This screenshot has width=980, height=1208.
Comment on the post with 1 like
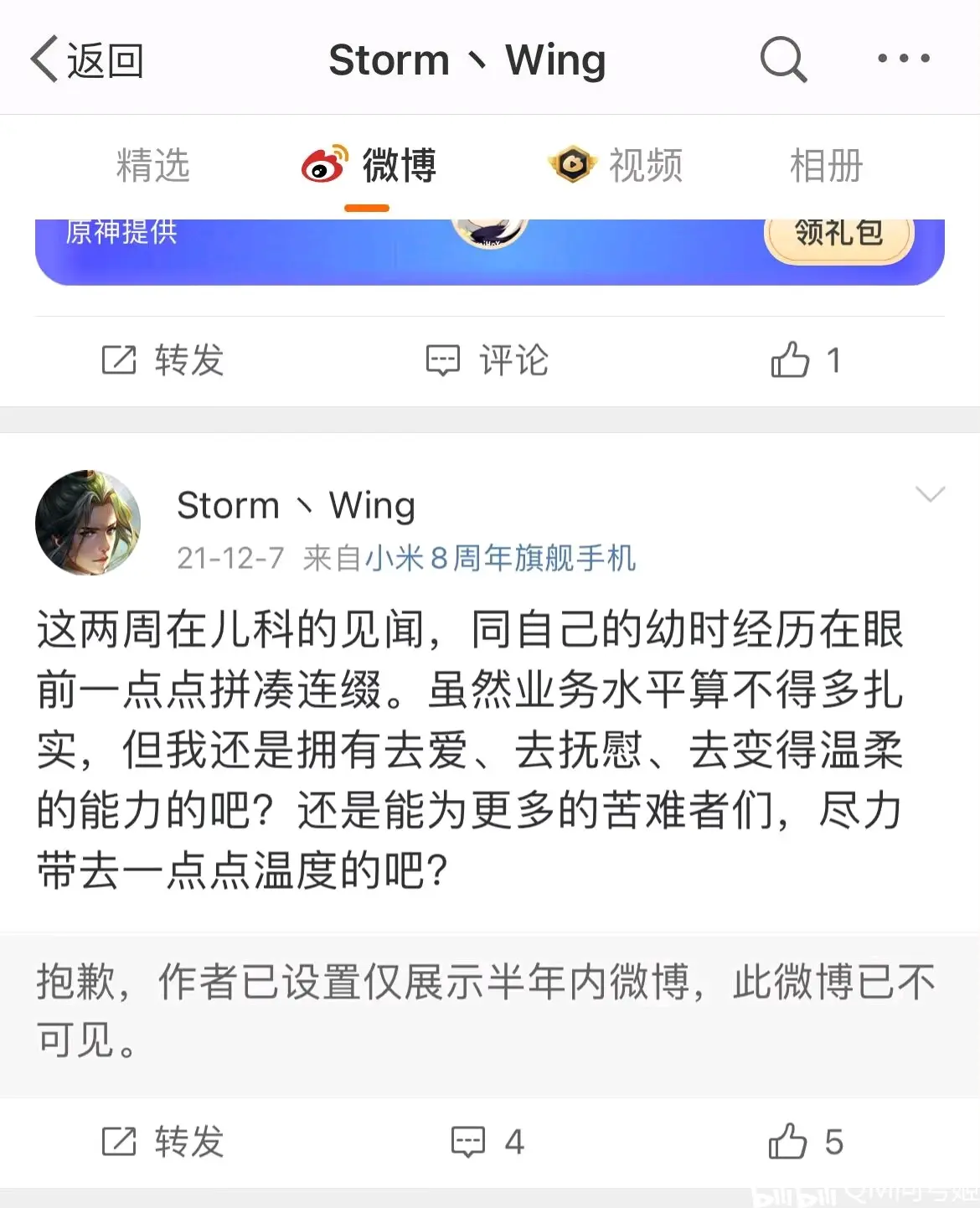tap(487, 361)
